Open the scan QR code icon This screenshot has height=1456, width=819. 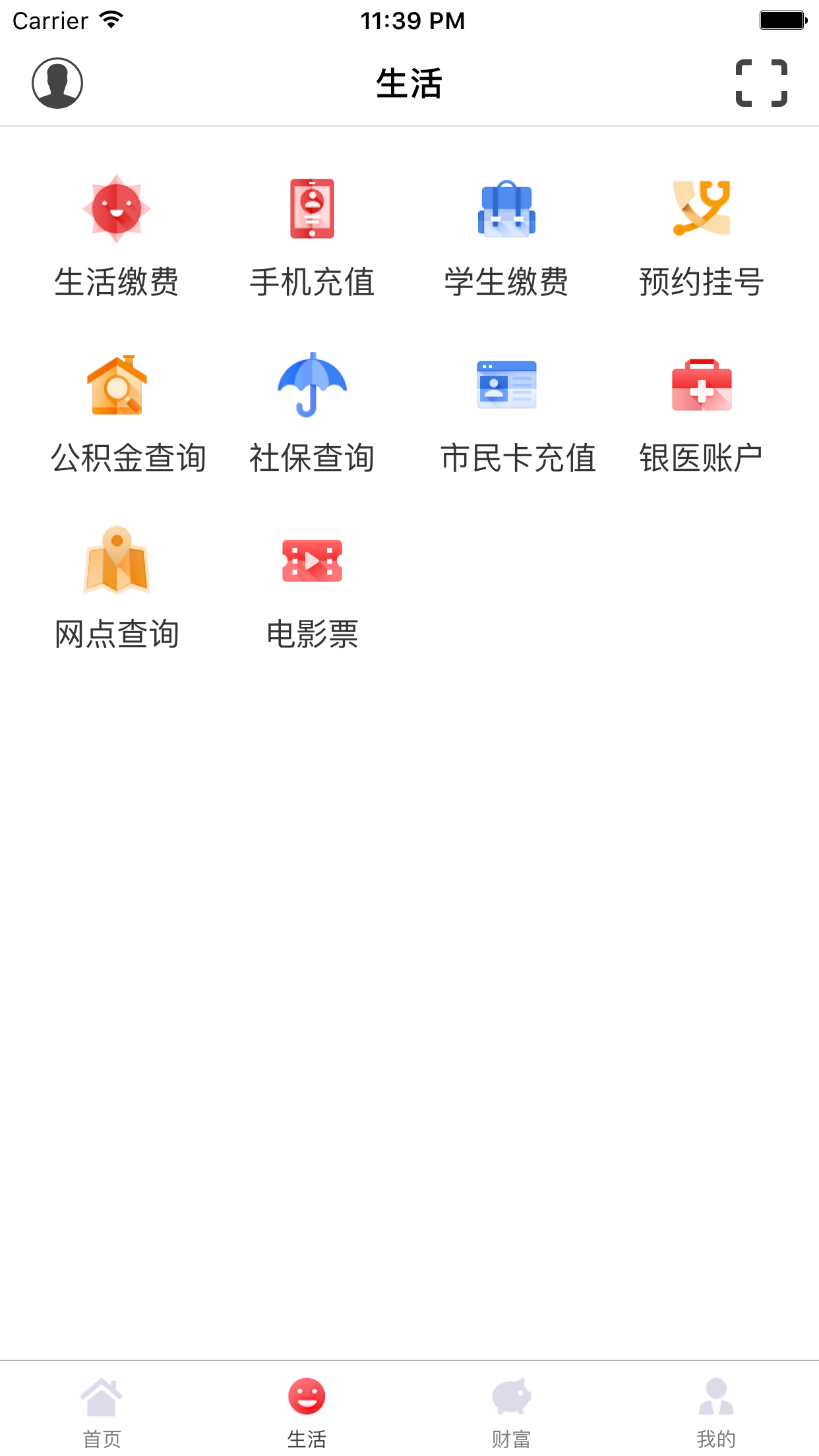click(762, 83)
